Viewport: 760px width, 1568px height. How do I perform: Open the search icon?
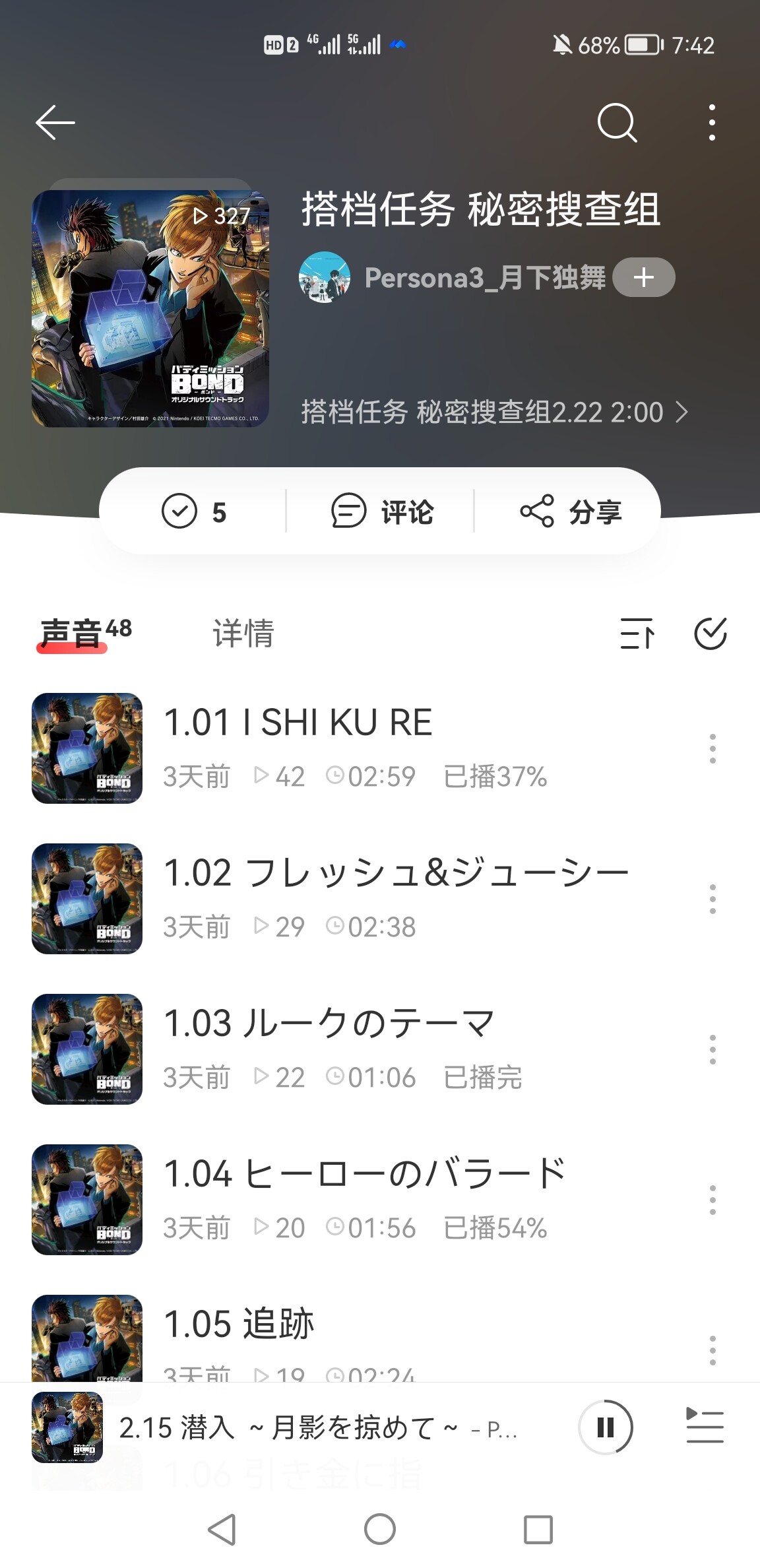pos(617,123)
